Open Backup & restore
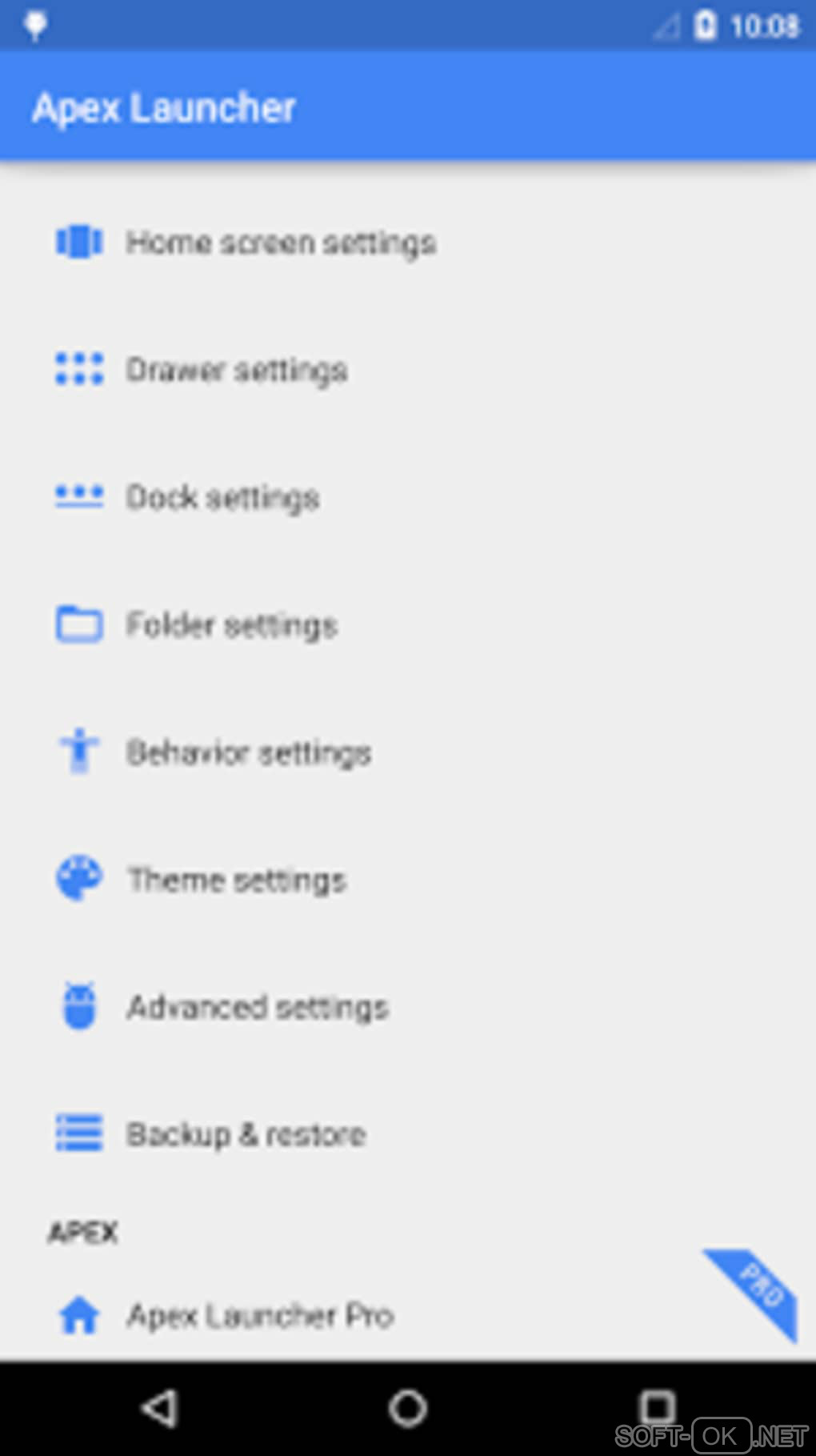Image resolution: width=816 pixels, height=1456 pixels. tap(246, 1134)
